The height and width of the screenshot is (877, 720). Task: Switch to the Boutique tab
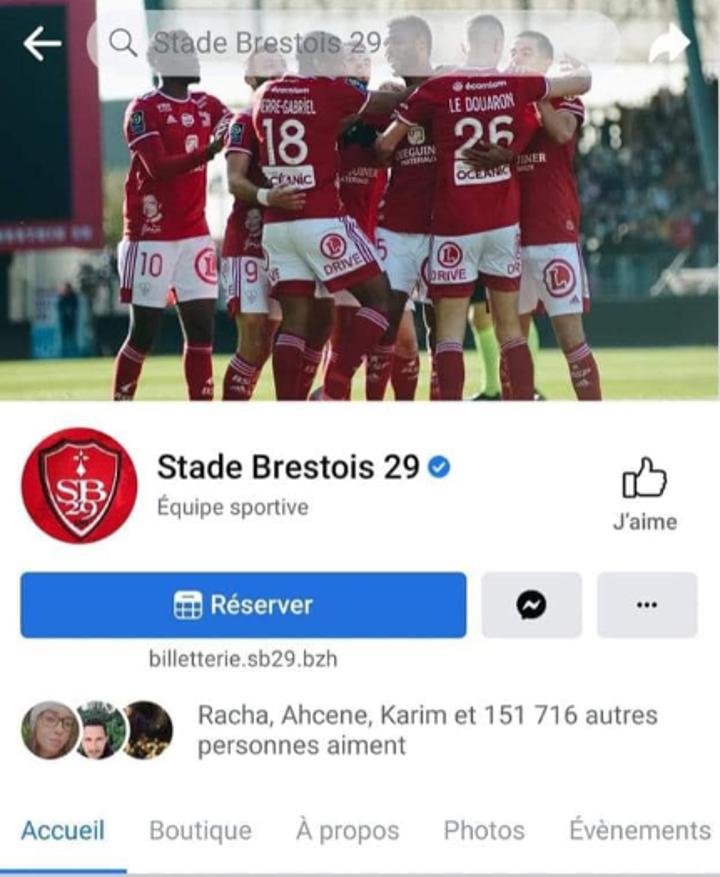[x=200, y=830]
